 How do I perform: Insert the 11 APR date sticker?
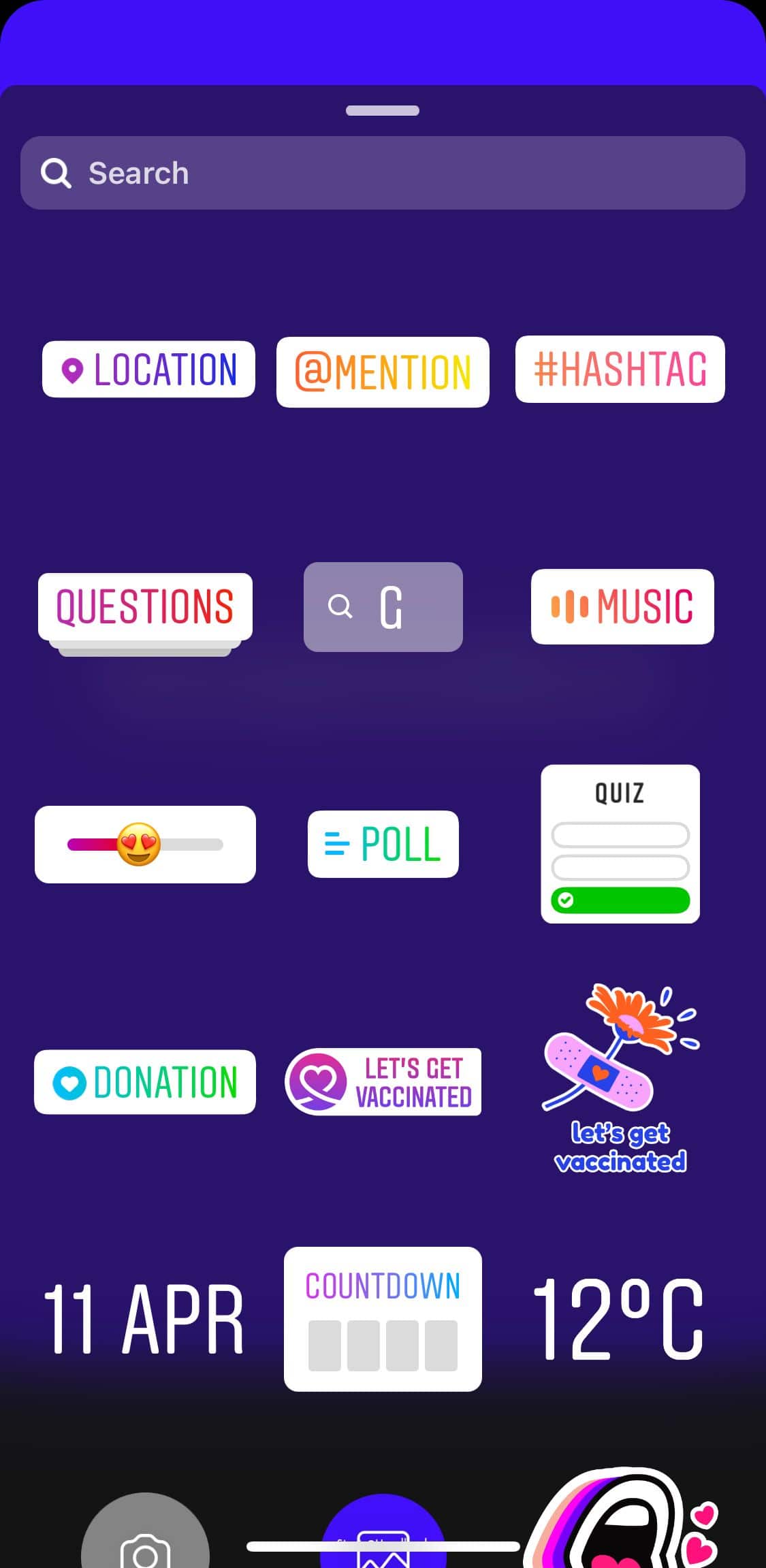(144, 1319)
